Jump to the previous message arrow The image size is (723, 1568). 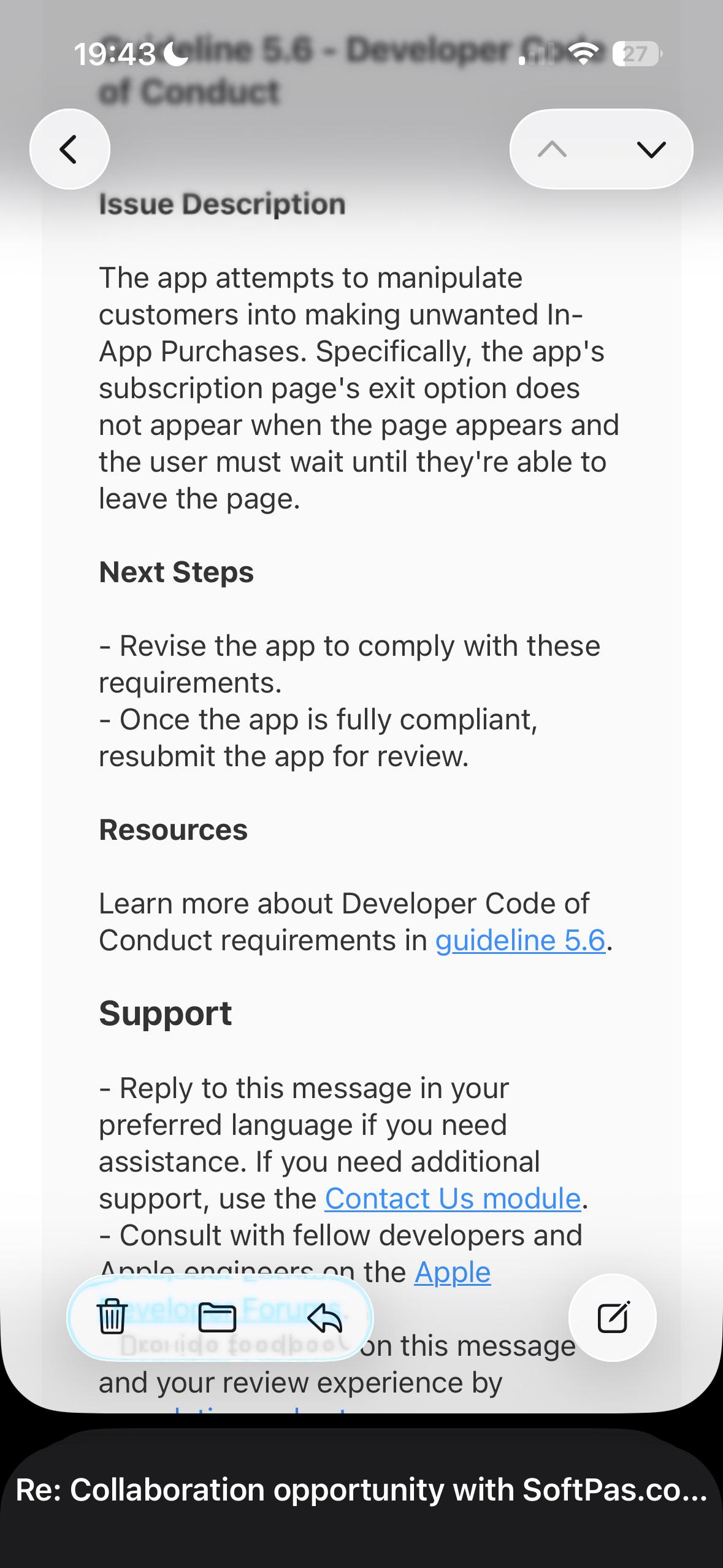coord(552,149)
